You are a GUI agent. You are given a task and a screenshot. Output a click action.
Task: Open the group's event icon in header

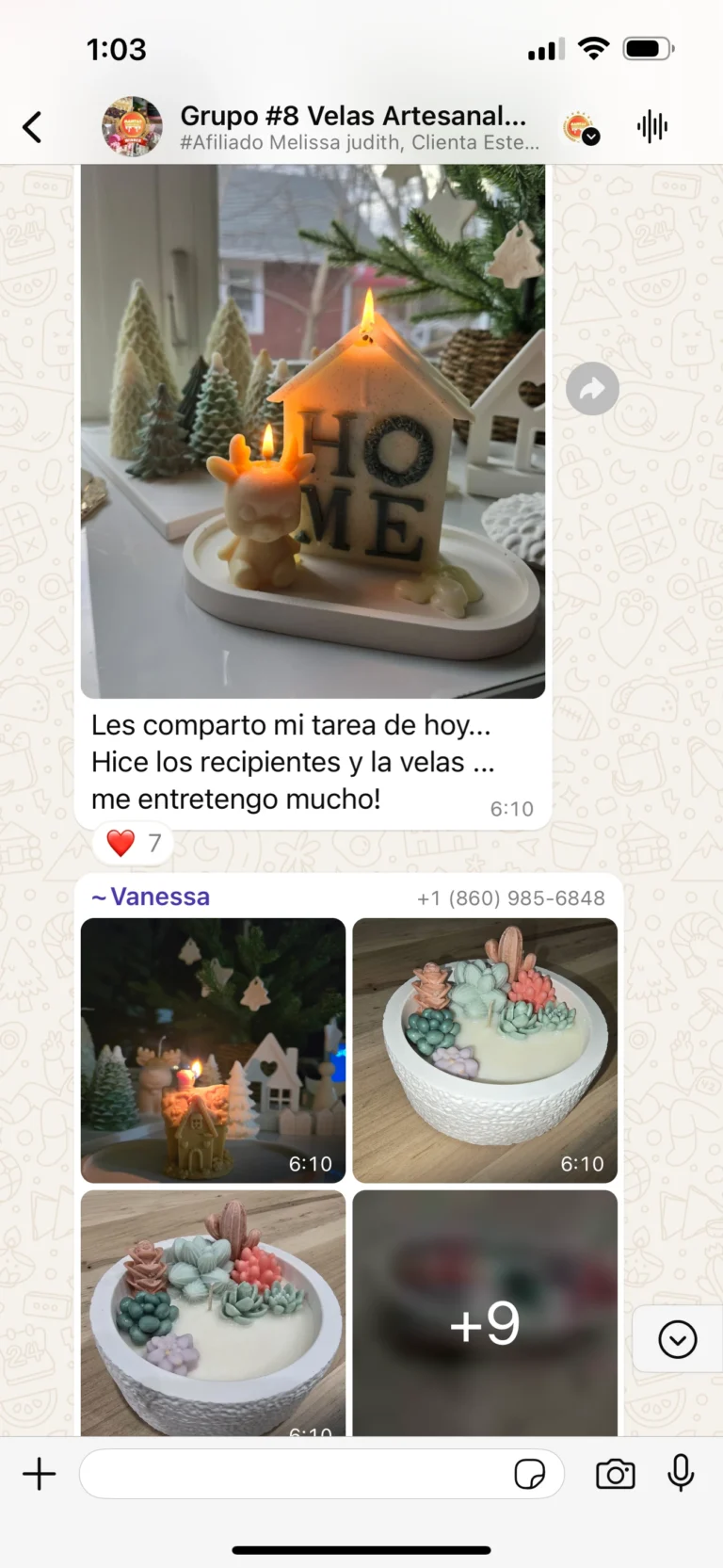(x=579, y=126)
